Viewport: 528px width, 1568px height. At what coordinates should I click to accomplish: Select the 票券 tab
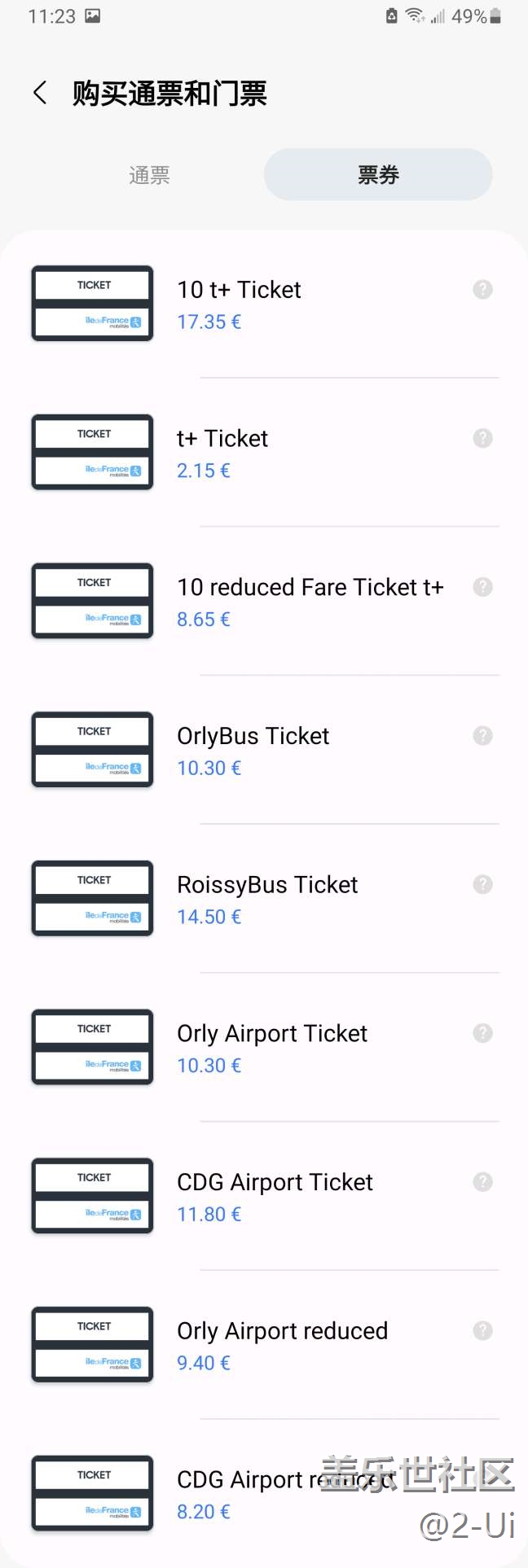[378, 175]
